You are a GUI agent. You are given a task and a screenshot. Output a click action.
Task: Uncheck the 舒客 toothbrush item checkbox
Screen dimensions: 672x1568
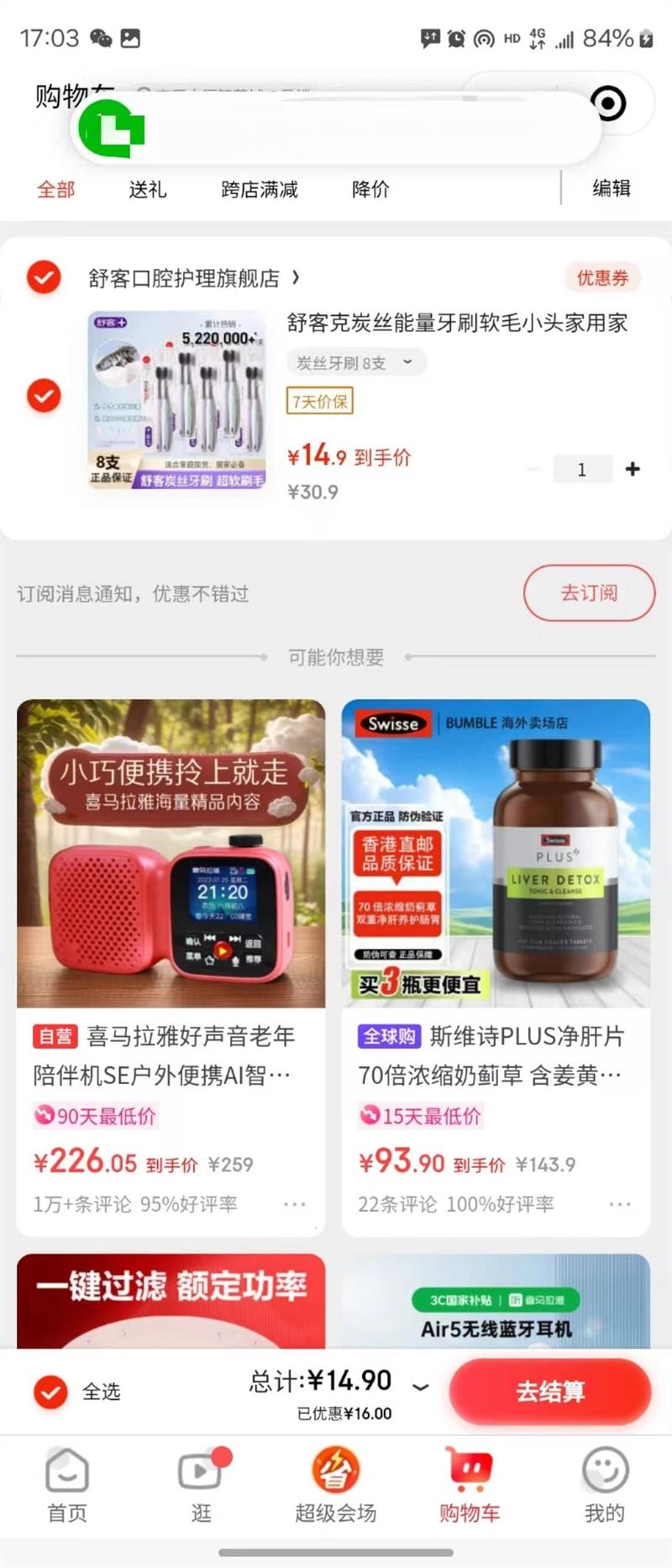point(44,395)
